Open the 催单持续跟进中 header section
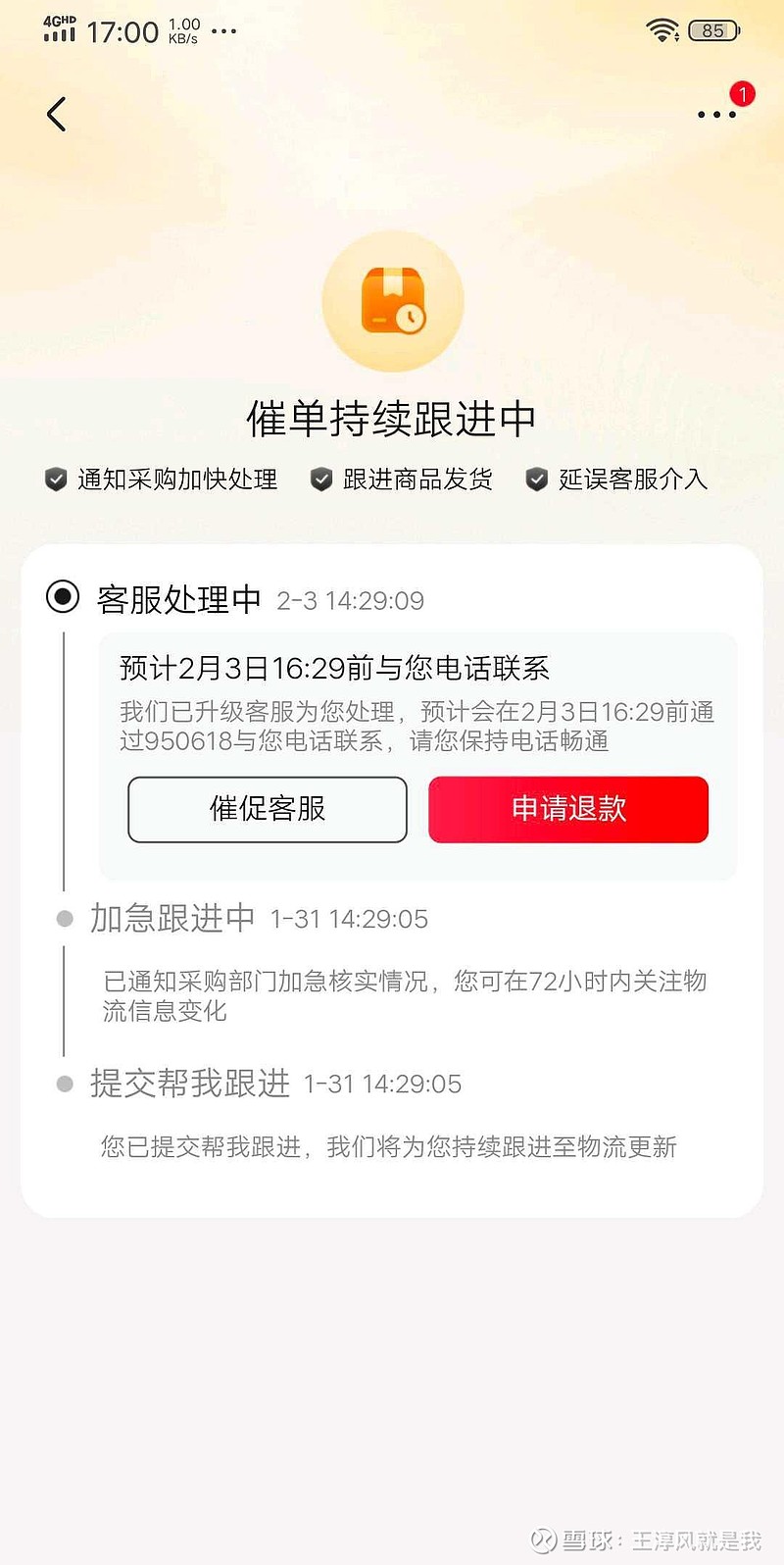 392,417
